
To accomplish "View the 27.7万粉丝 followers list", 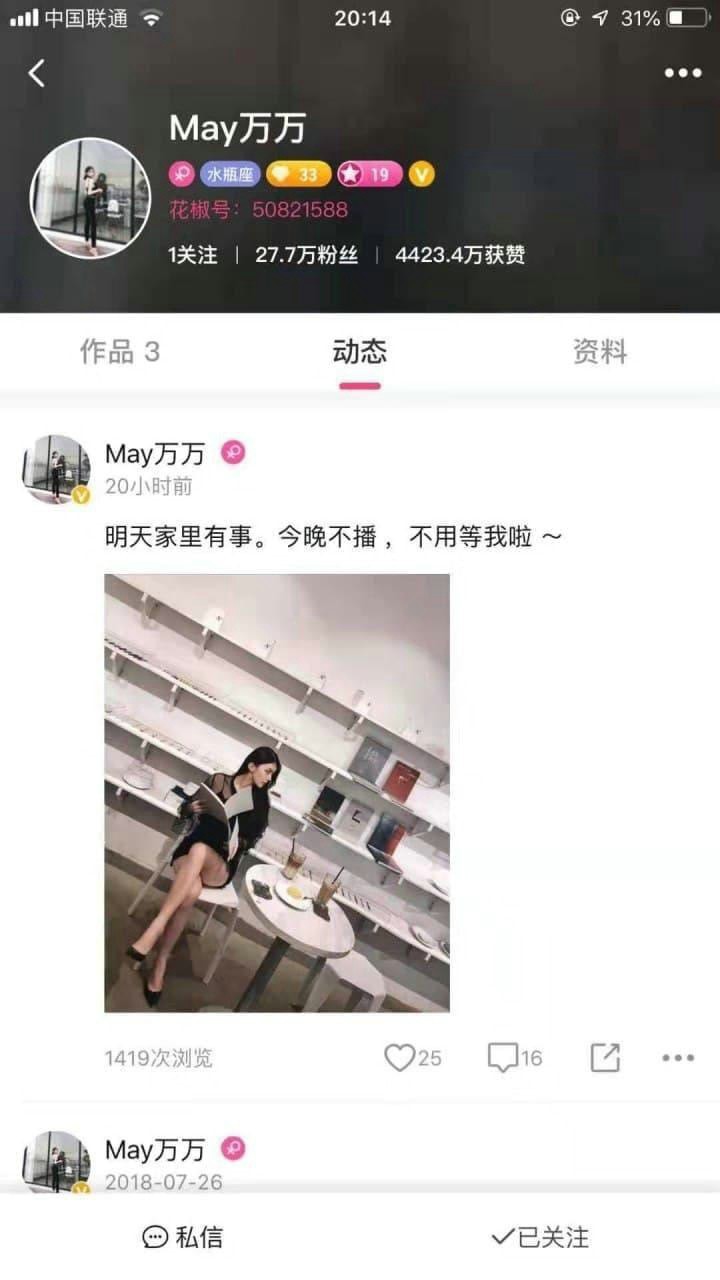I will tap(306, 255).
